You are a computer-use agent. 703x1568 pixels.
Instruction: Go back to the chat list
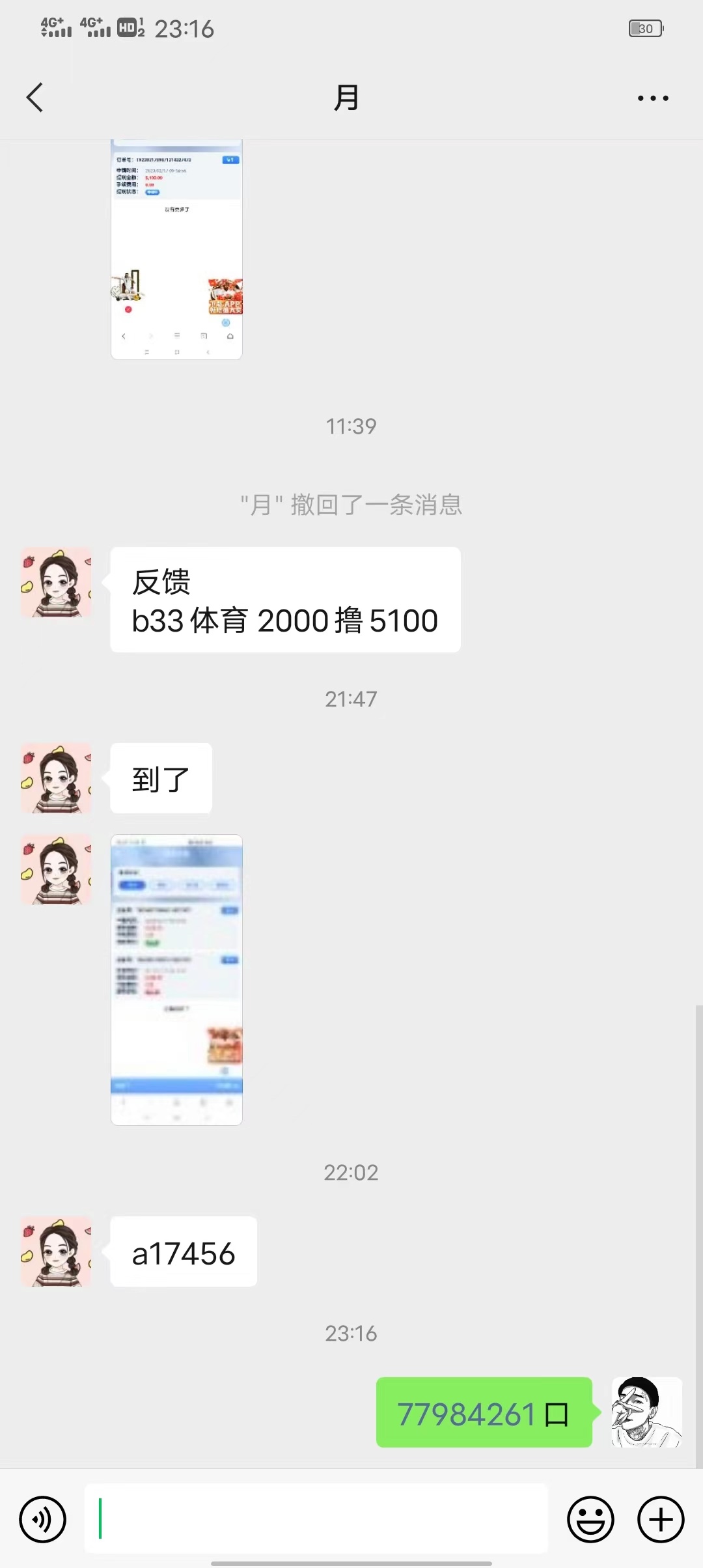pos(35,98)
